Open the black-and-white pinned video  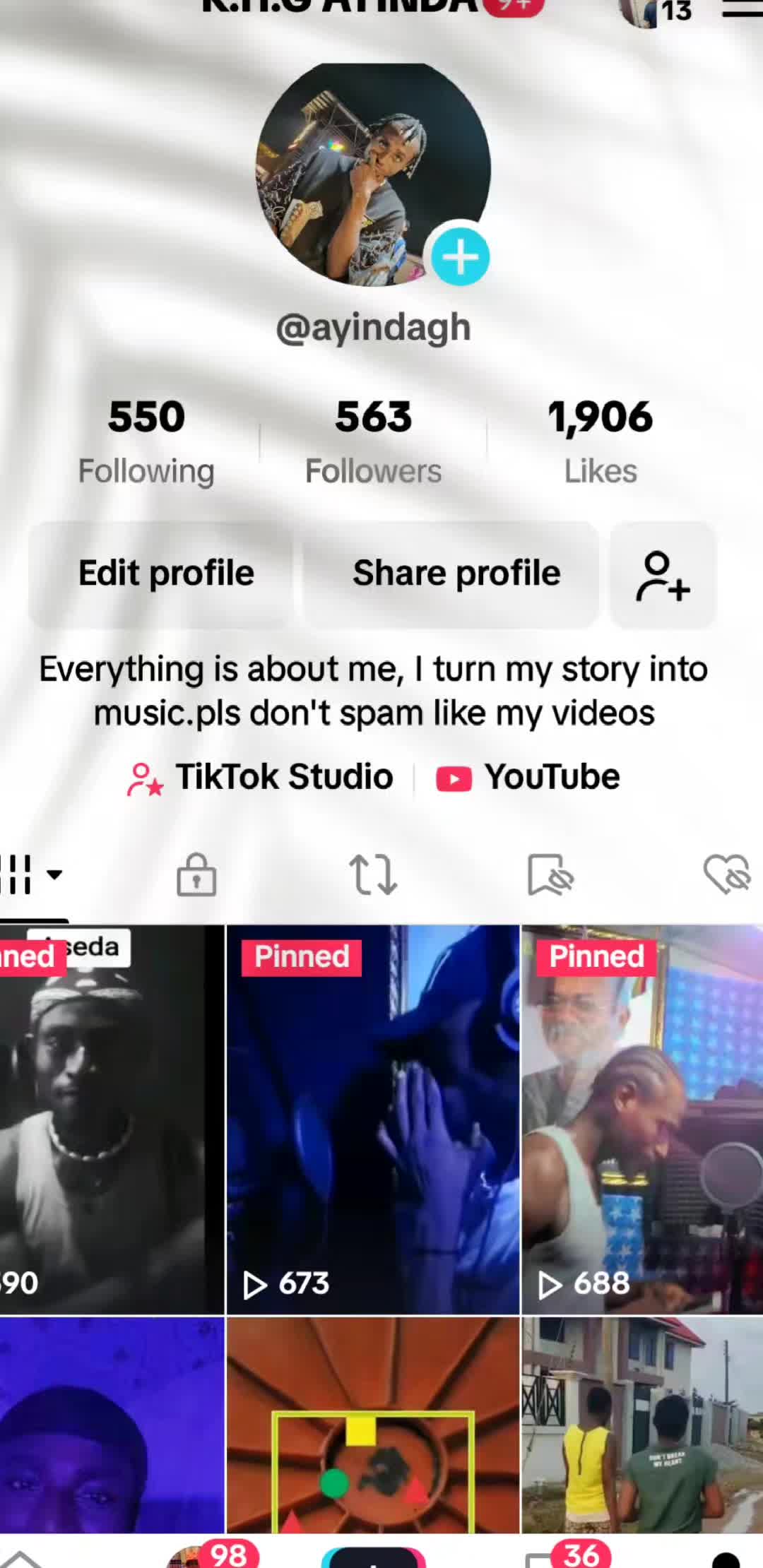click(x=112, y=1119)
